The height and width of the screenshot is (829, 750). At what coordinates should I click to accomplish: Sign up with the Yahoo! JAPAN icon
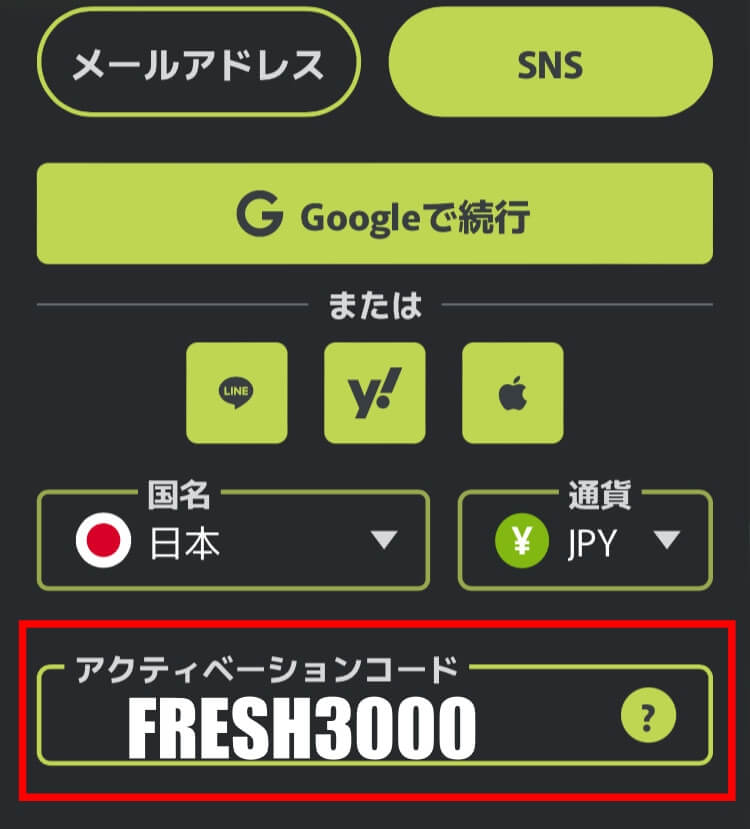374,392
